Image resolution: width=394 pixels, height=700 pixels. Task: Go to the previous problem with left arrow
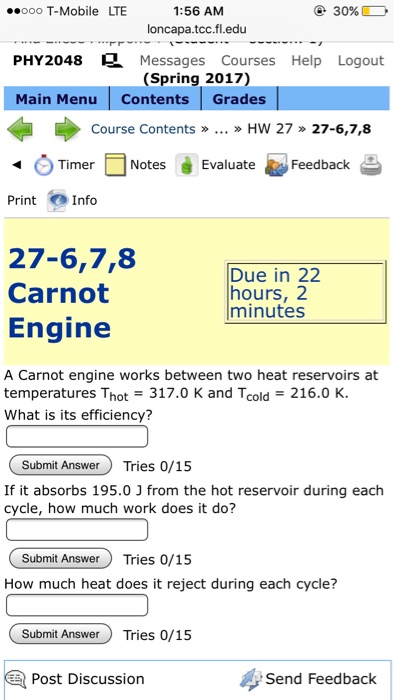pos(20,129)
